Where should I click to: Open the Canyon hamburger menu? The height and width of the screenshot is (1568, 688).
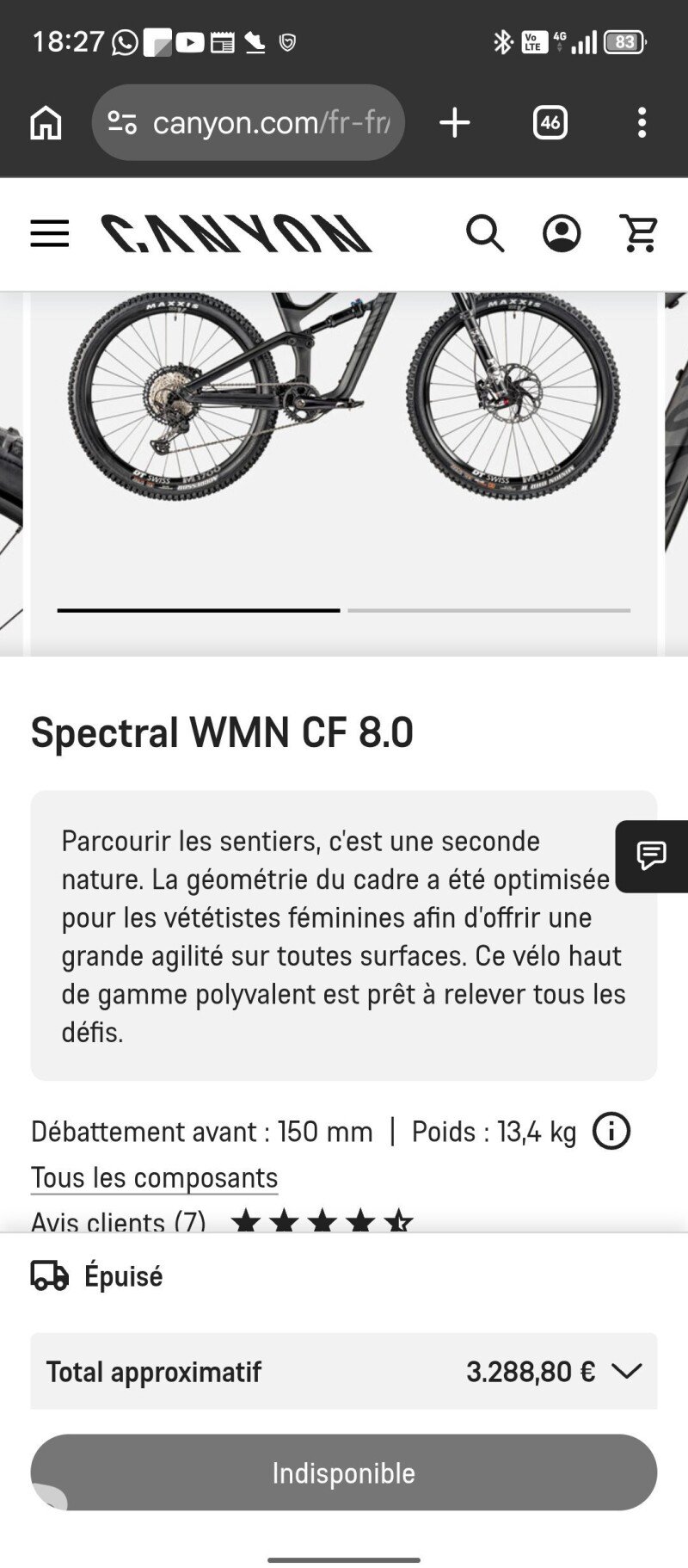(49, 233)
